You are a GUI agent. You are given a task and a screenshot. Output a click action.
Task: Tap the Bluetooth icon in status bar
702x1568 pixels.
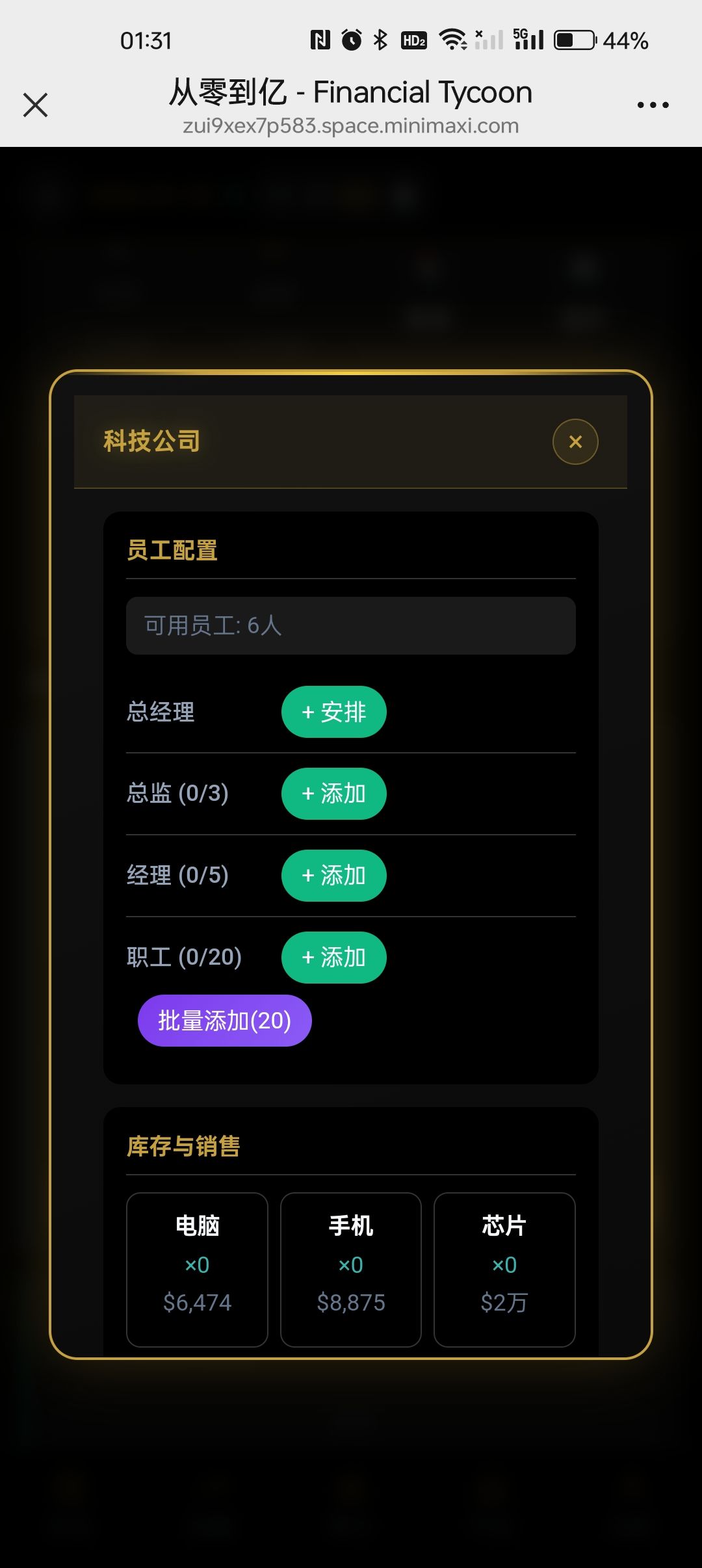tap(380, 39)
